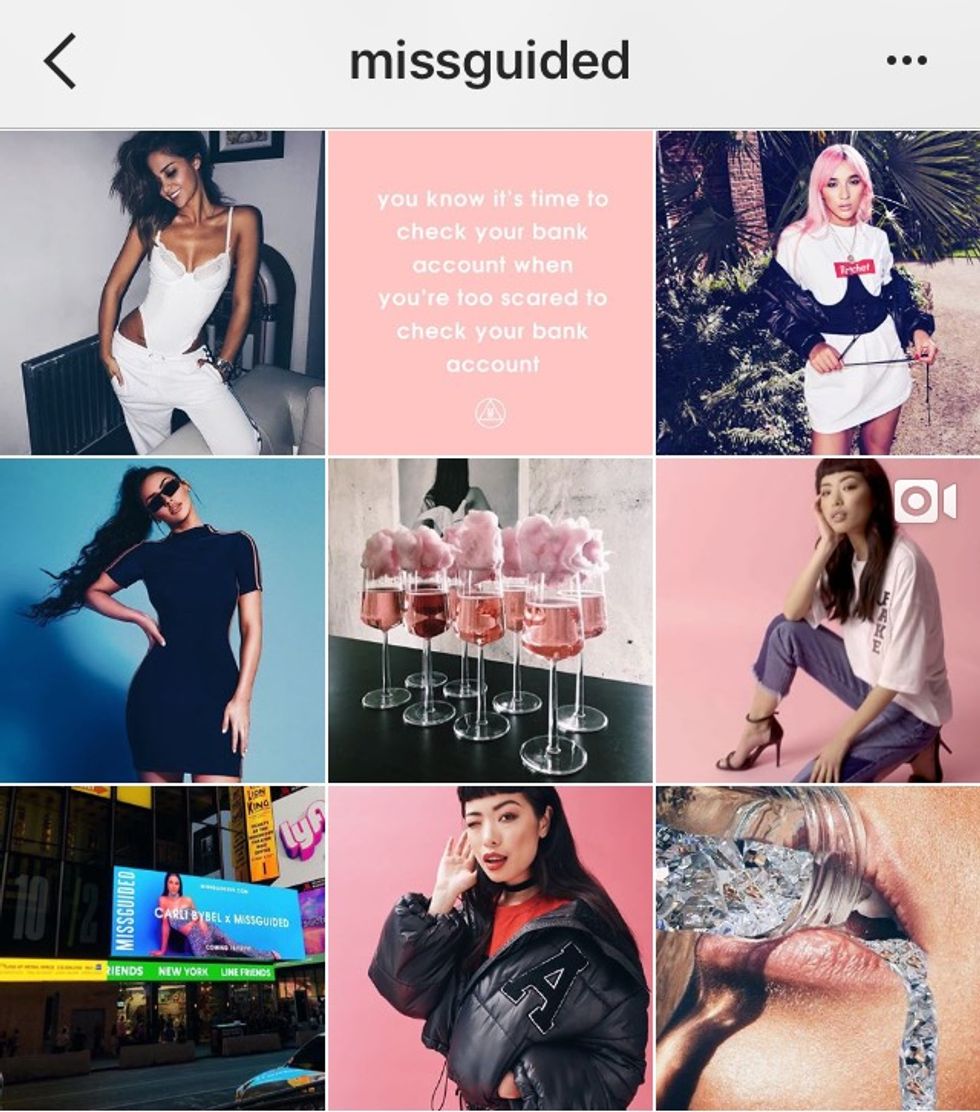Open the black puffer jacket post
Screen dimensions: 980x1112
[x=490, y=948]
